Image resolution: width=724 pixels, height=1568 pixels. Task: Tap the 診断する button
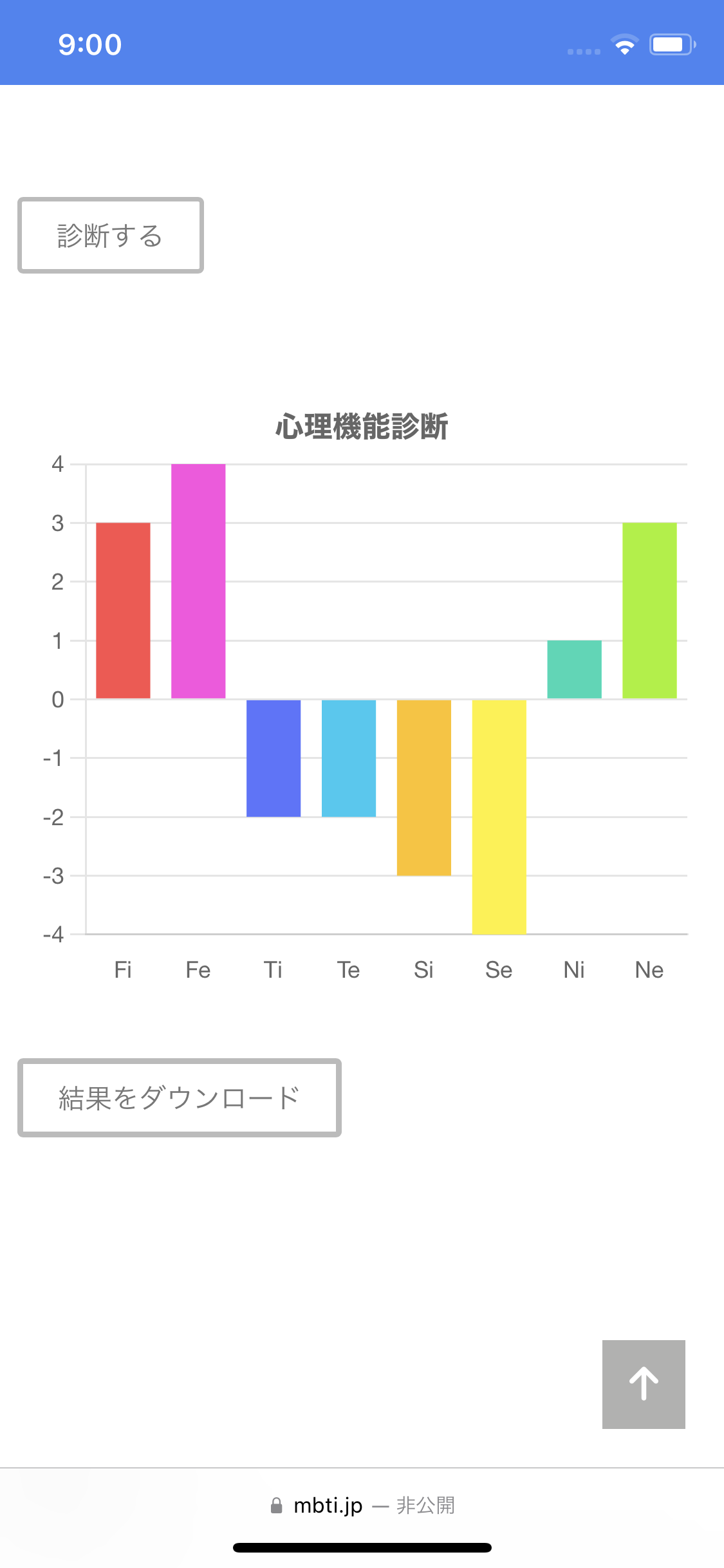[111, 236]
